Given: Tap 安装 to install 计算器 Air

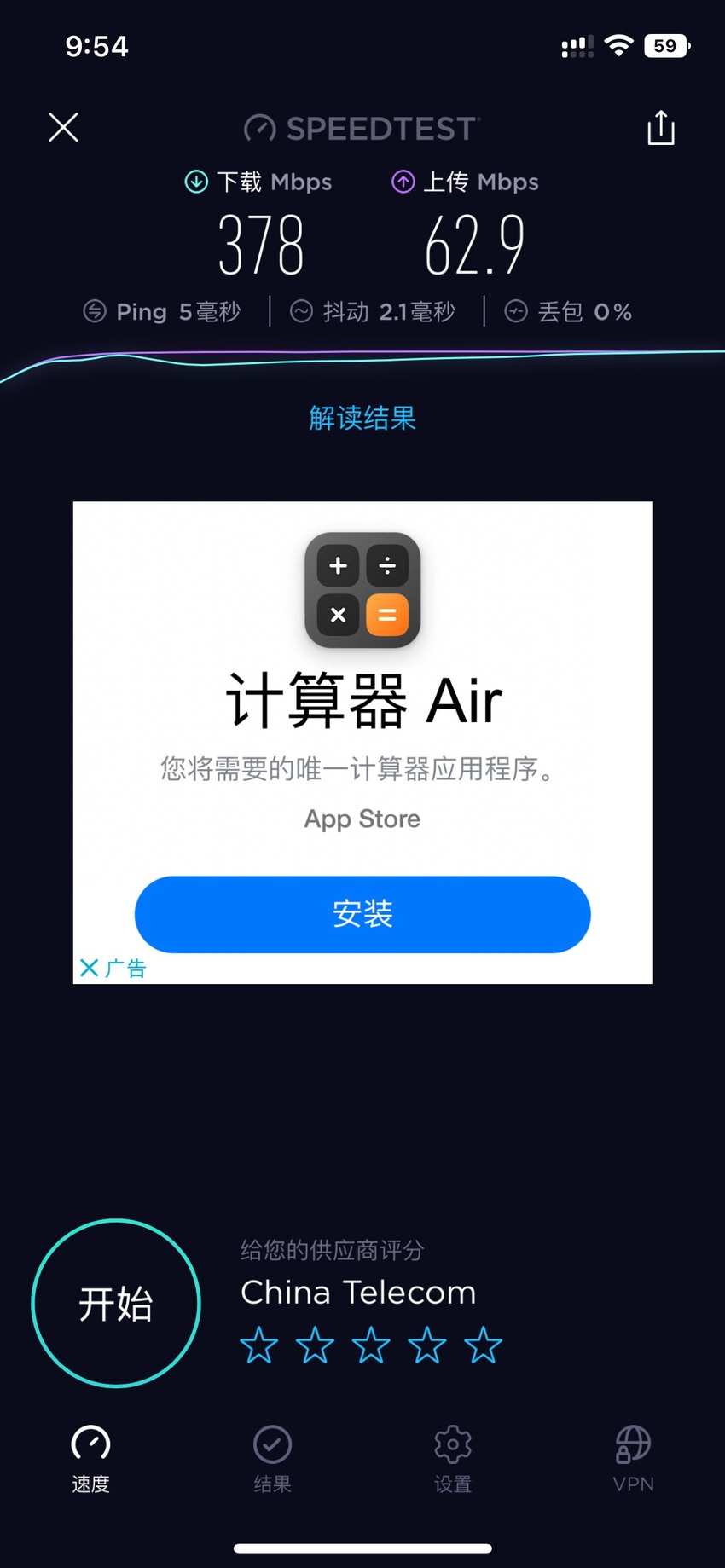Looking at the screenshot, I should click(362, 914).
